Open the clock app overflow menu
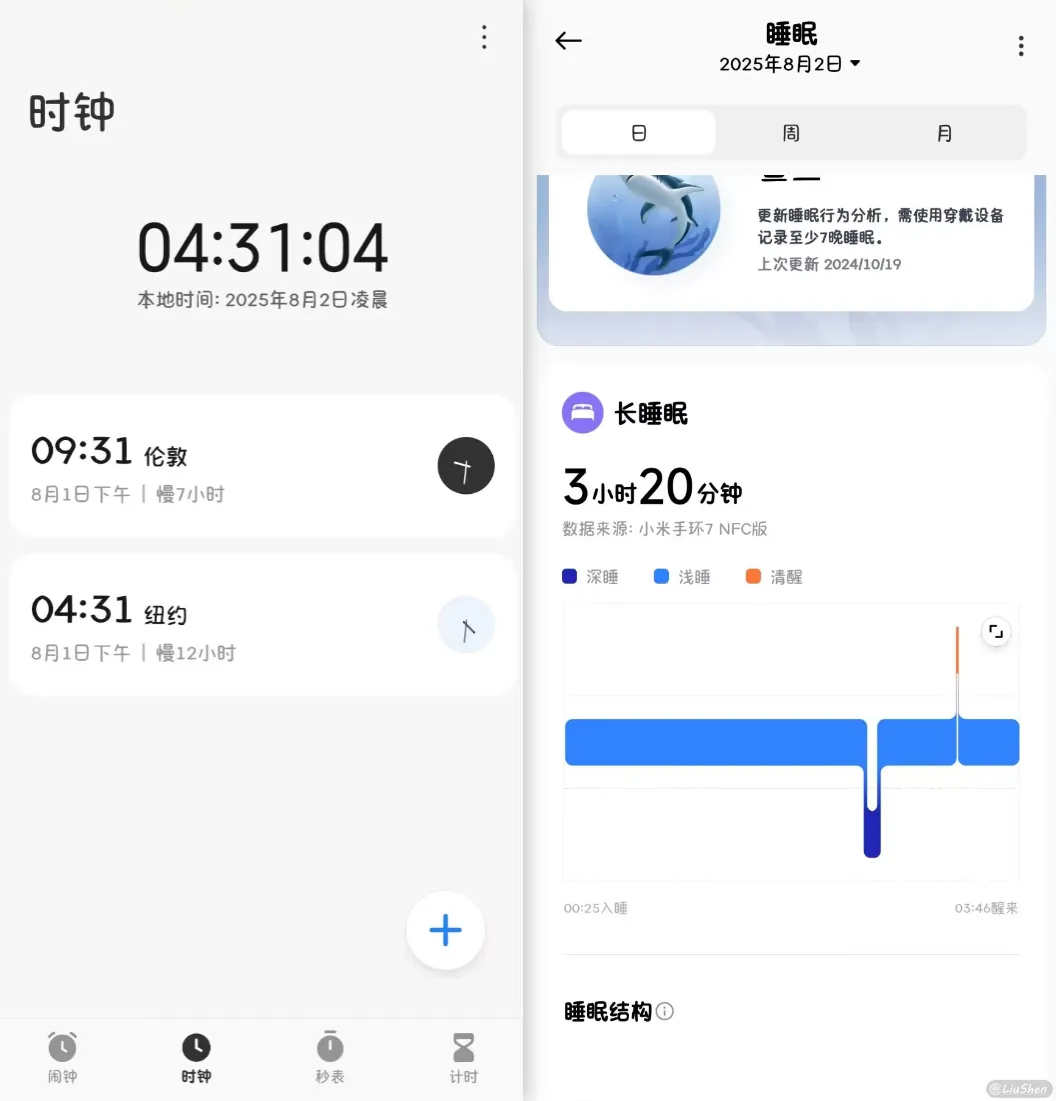The width and height of the screenshot is (1056, 1101). pos(484,37)
